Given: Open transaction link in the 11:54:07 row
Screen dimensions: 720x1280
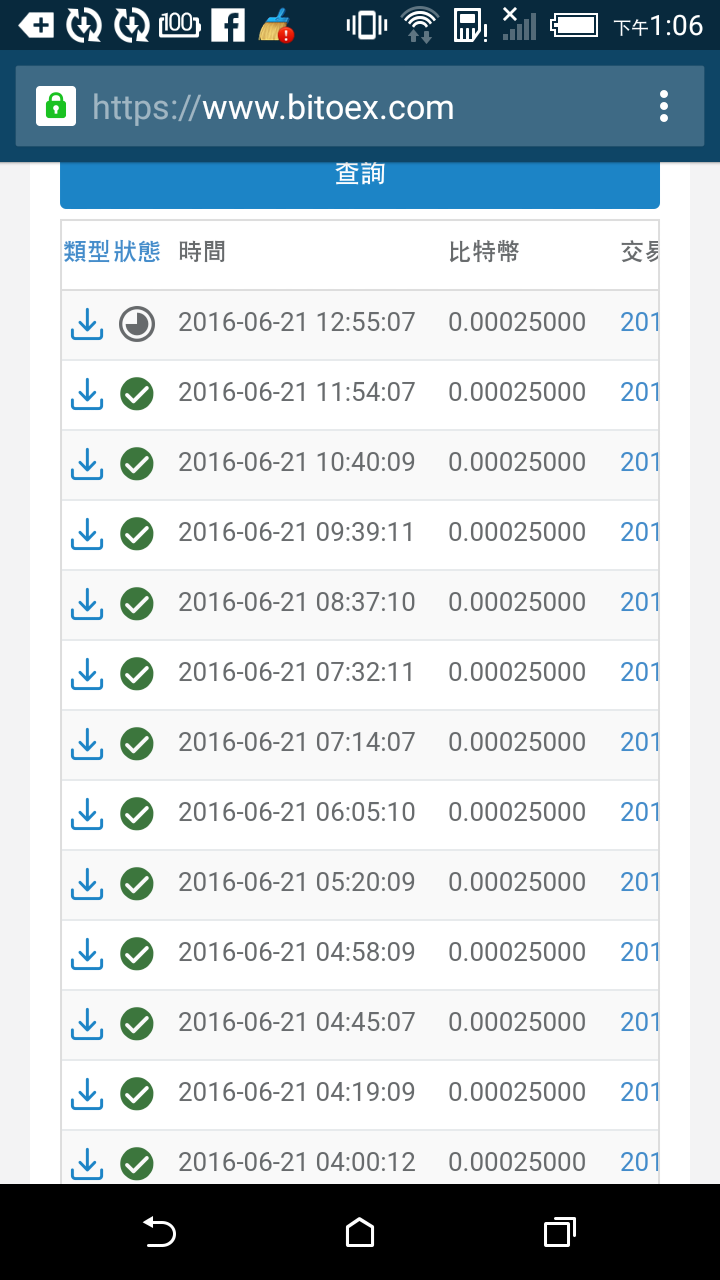Looking at the screenshot, I should [639, 392].
